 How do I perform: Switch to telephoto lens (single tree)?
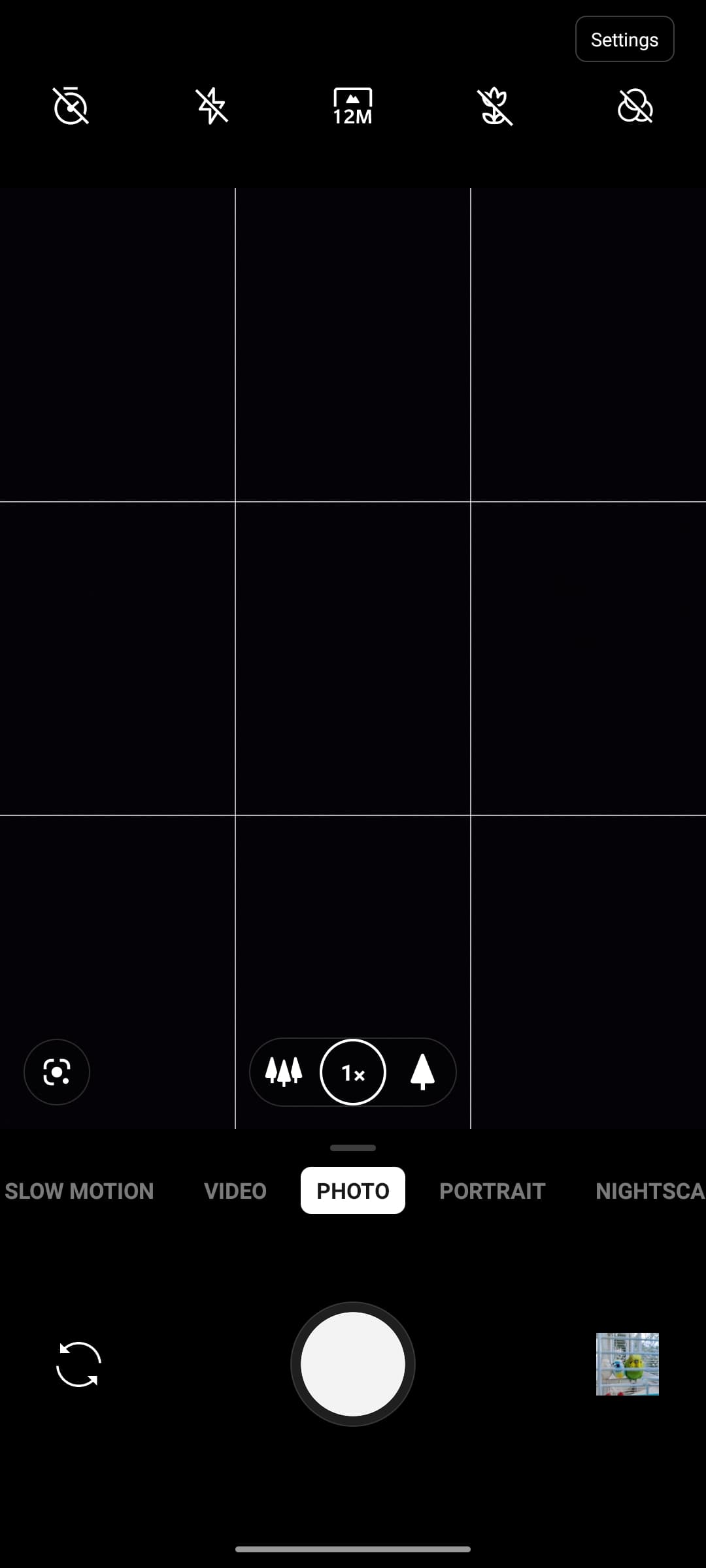click(422, 1072)
